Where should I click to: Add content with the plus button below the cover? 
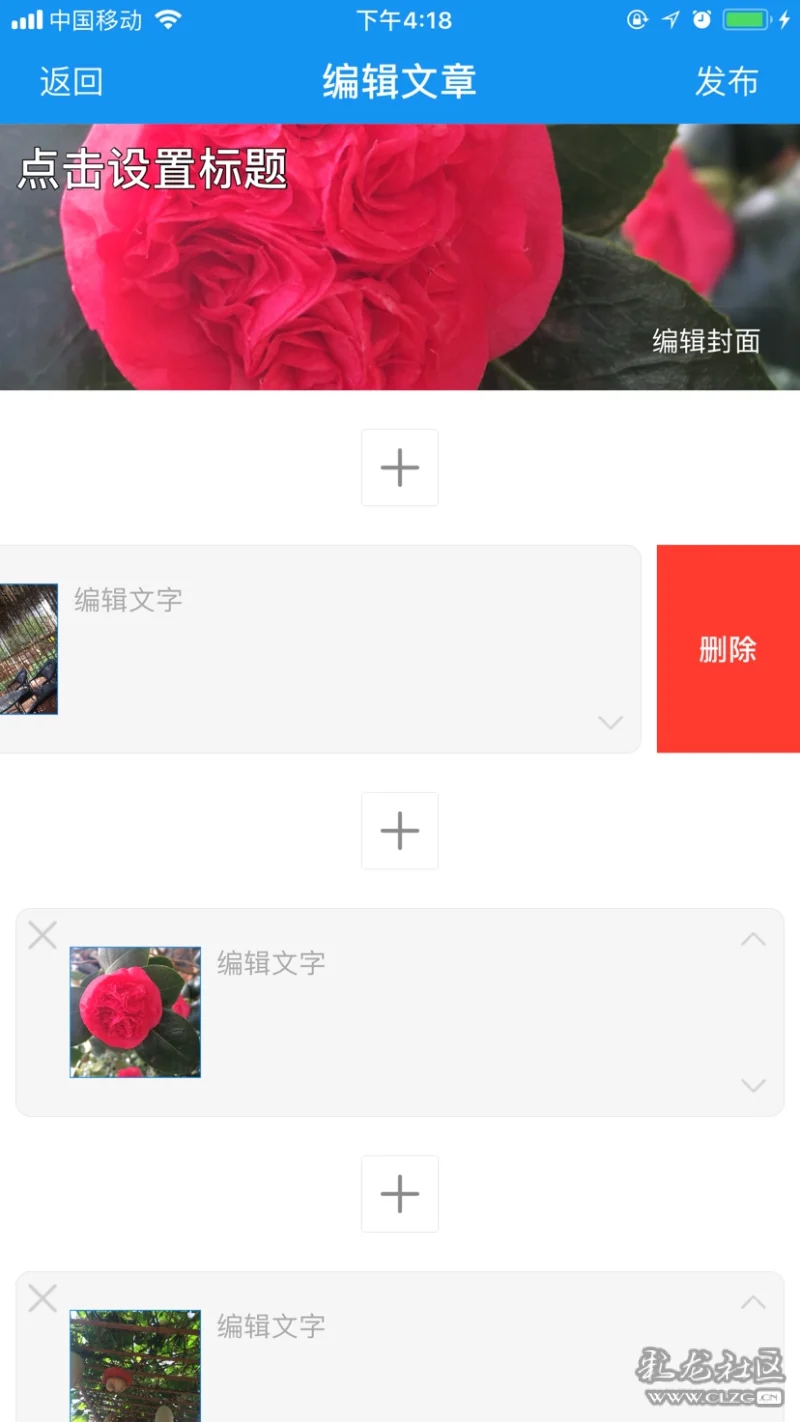click(x=400, y=467)
